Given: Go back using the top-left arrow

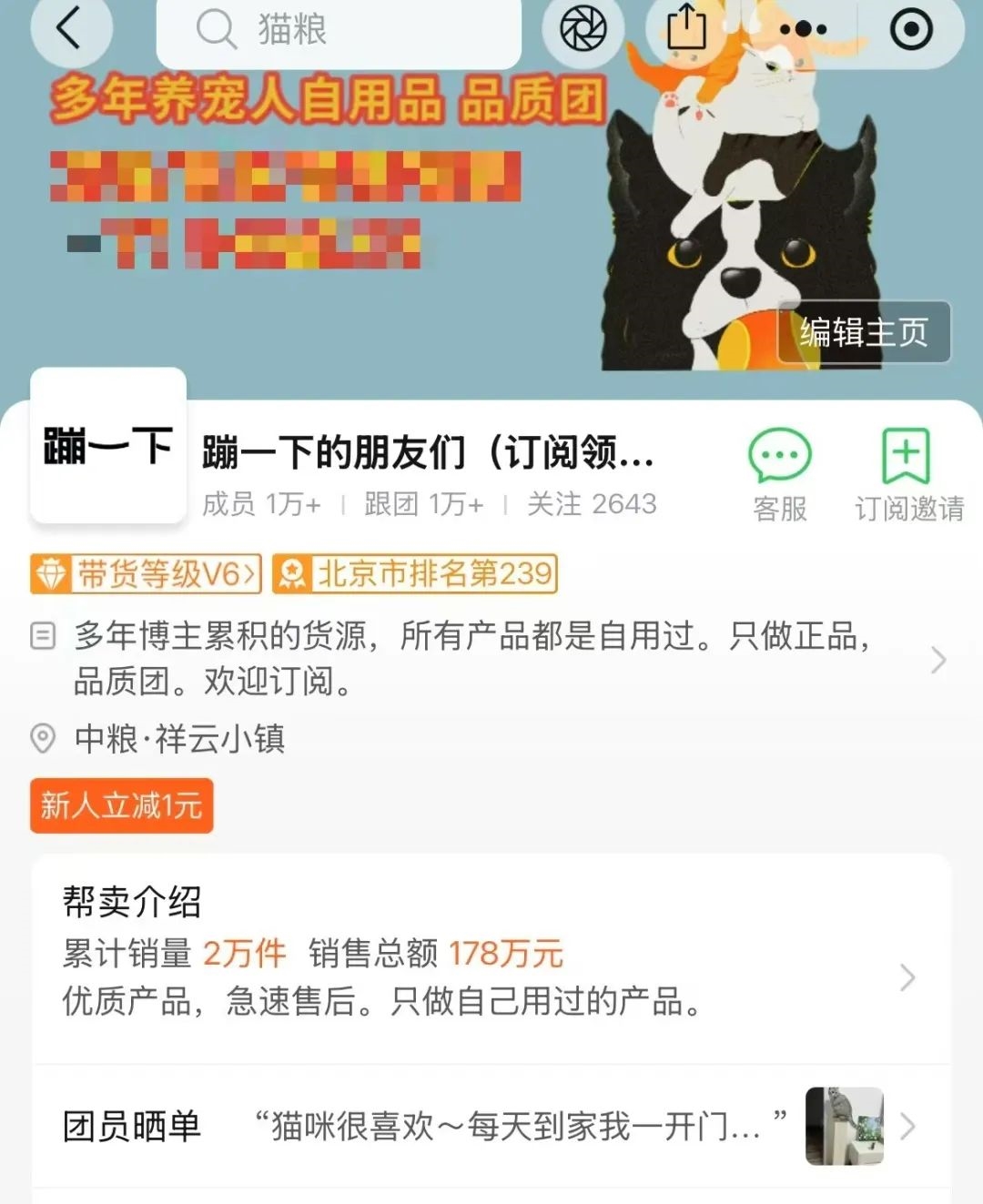Looking at the screenshot, I should 69,28.
